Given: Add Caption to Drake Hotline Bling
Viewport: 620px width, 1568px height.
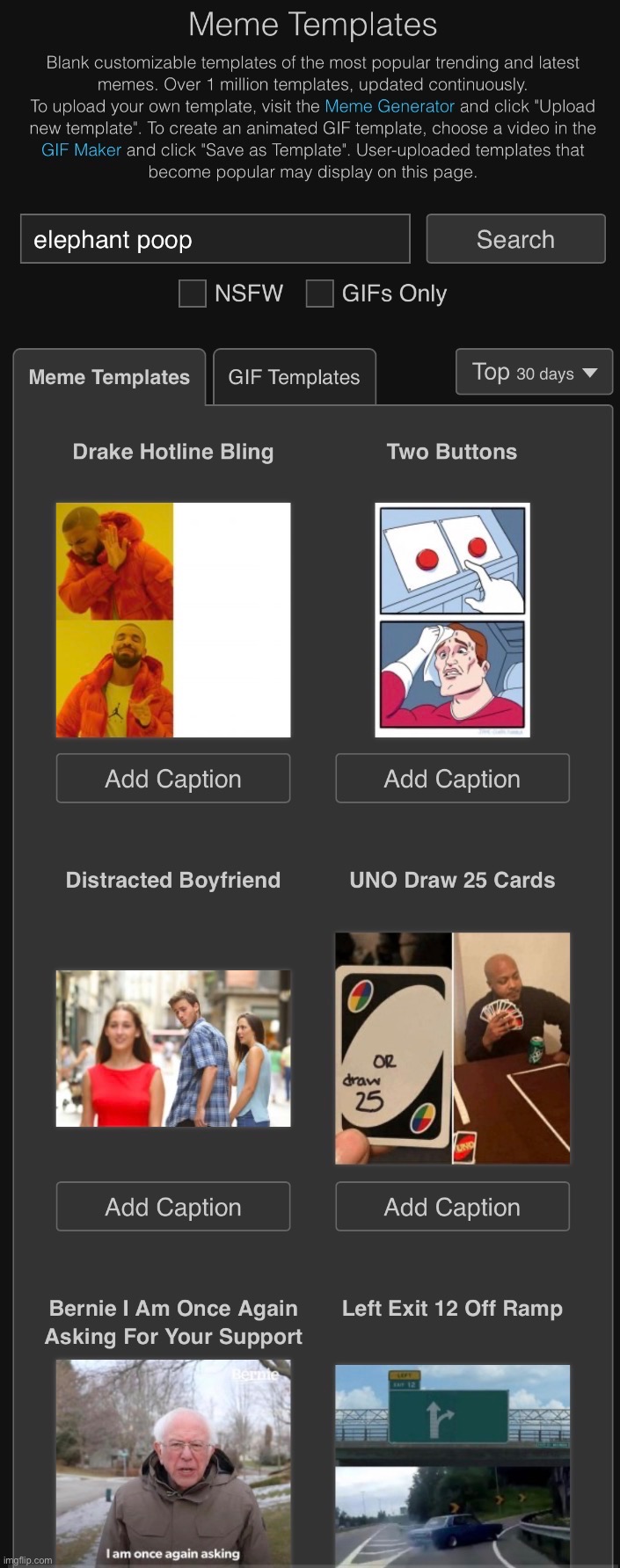Looking at the screenshot, I should (173, 779).
